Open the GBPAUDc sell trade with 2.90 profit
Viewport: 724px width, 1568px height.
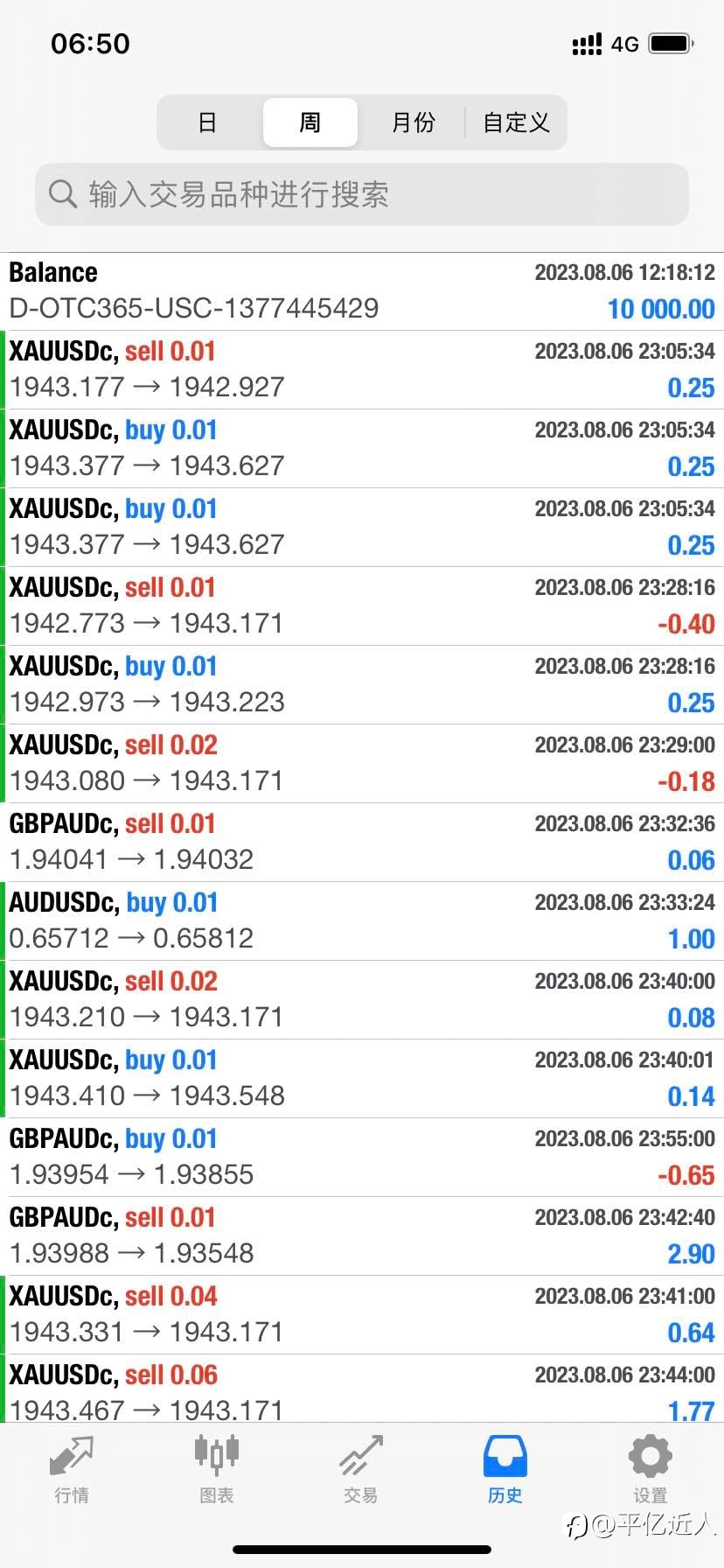point(362,1236)
